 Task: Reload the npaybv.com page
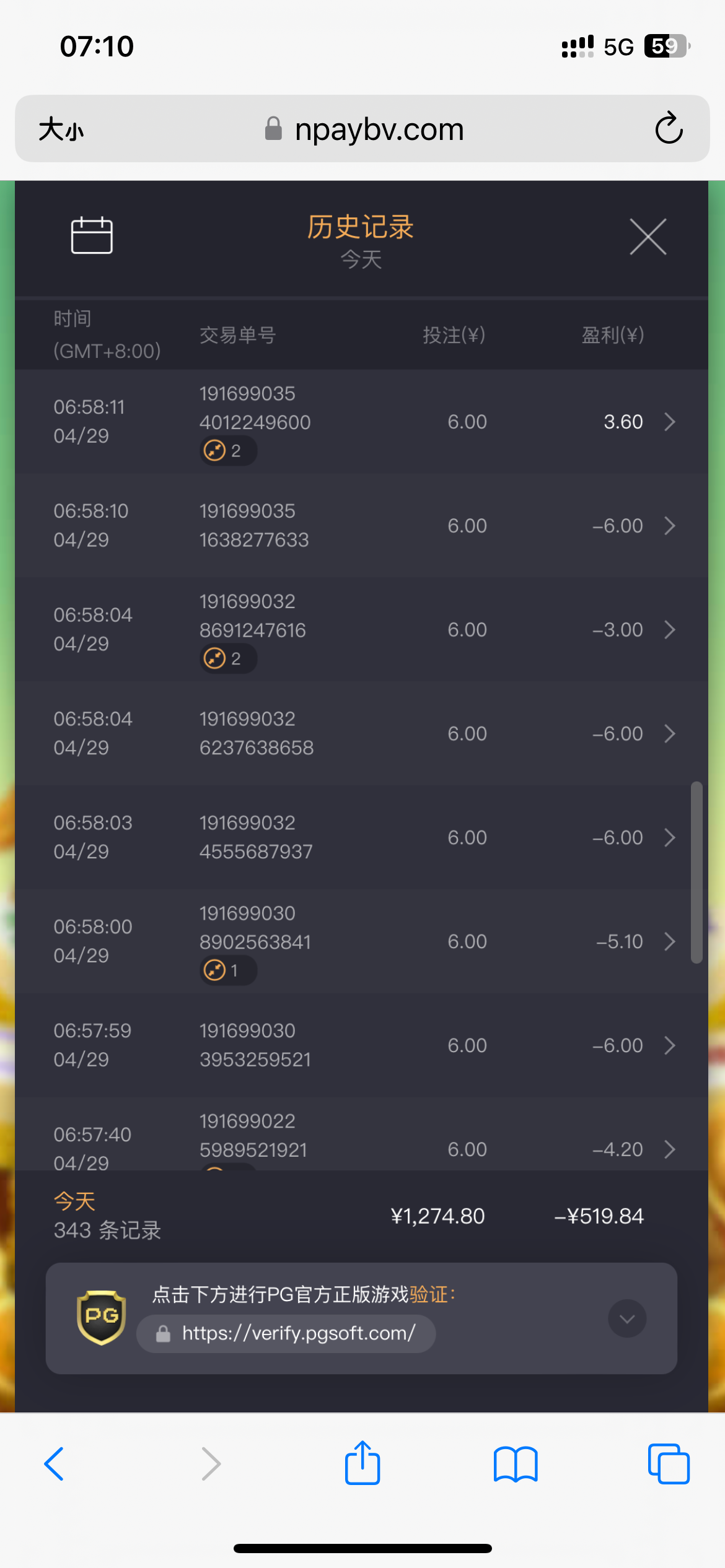tap(669, 129)
